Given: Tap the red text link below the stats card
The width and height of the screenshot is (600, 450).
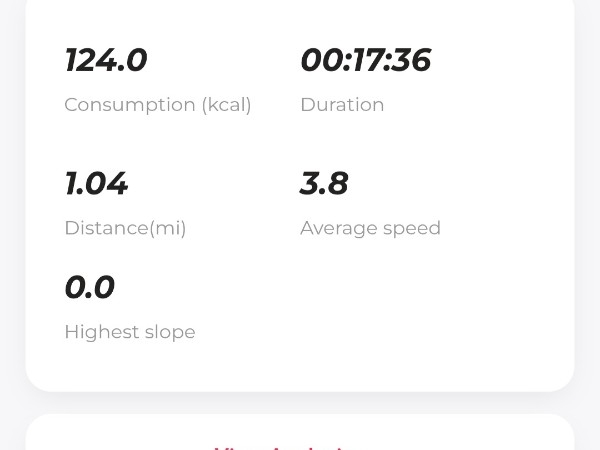Looking at the screenshot, I should tap(283, 446).
